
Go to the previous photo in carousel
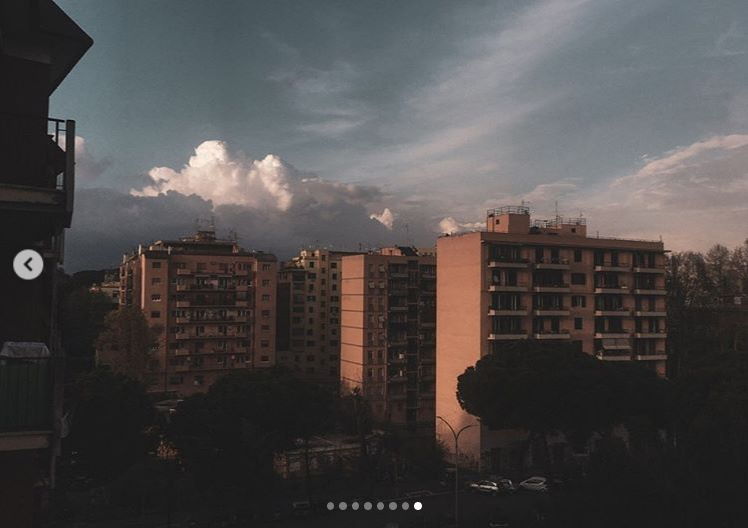[x=28, y=264]
